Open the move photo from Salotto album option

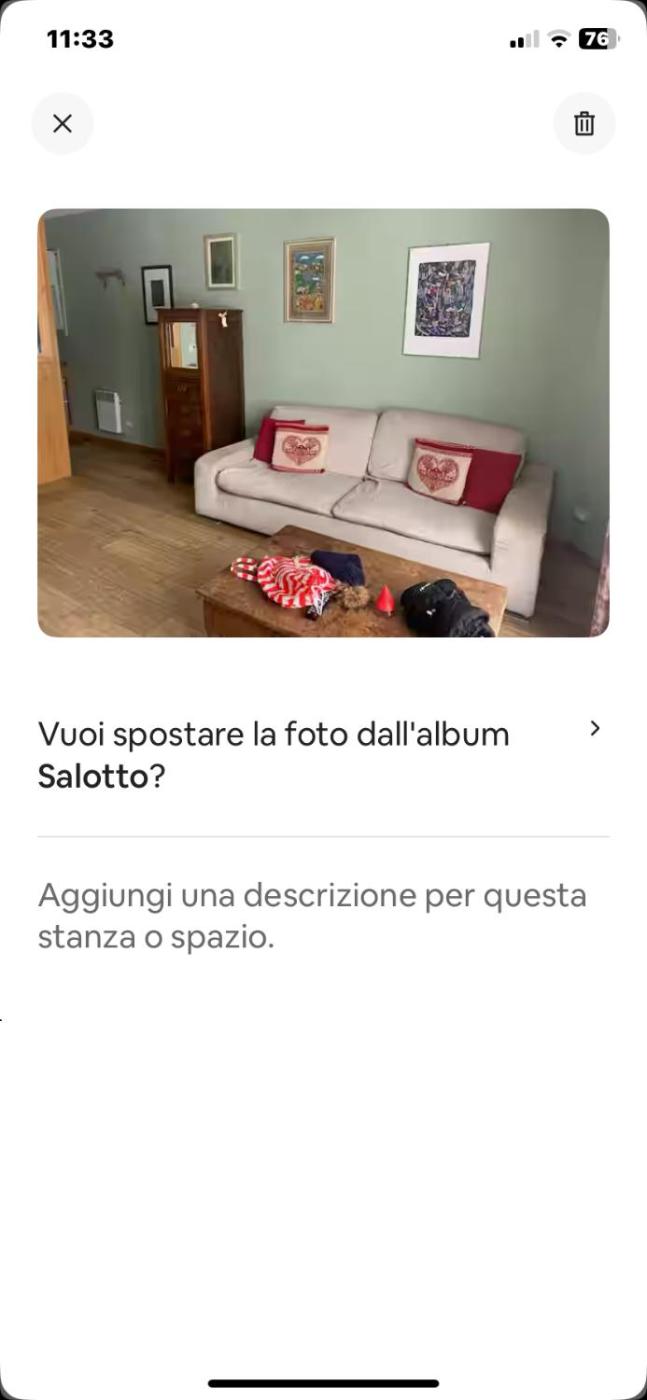tap(322, 754)
